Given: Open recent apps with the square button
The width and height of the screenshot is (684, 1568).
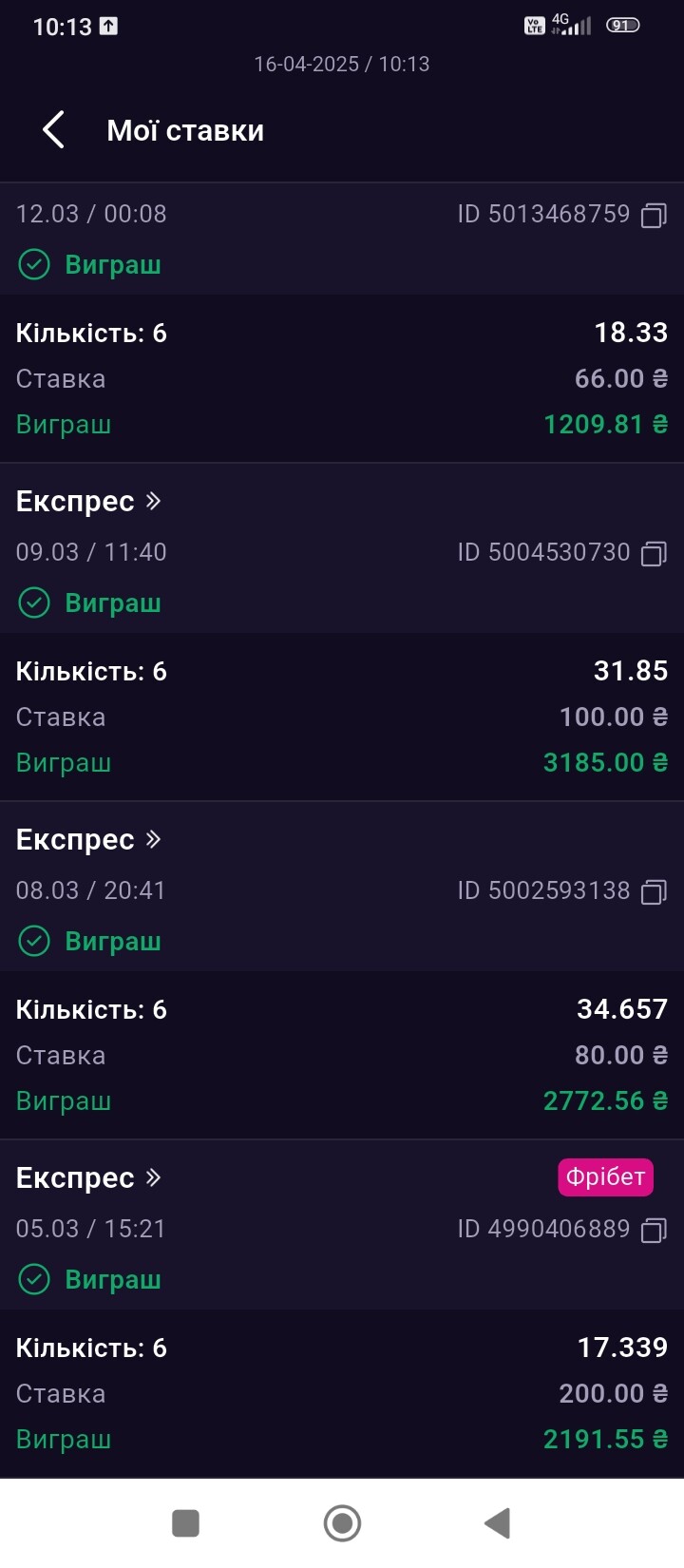Looking at the screenshot, I should point(185,1523).
